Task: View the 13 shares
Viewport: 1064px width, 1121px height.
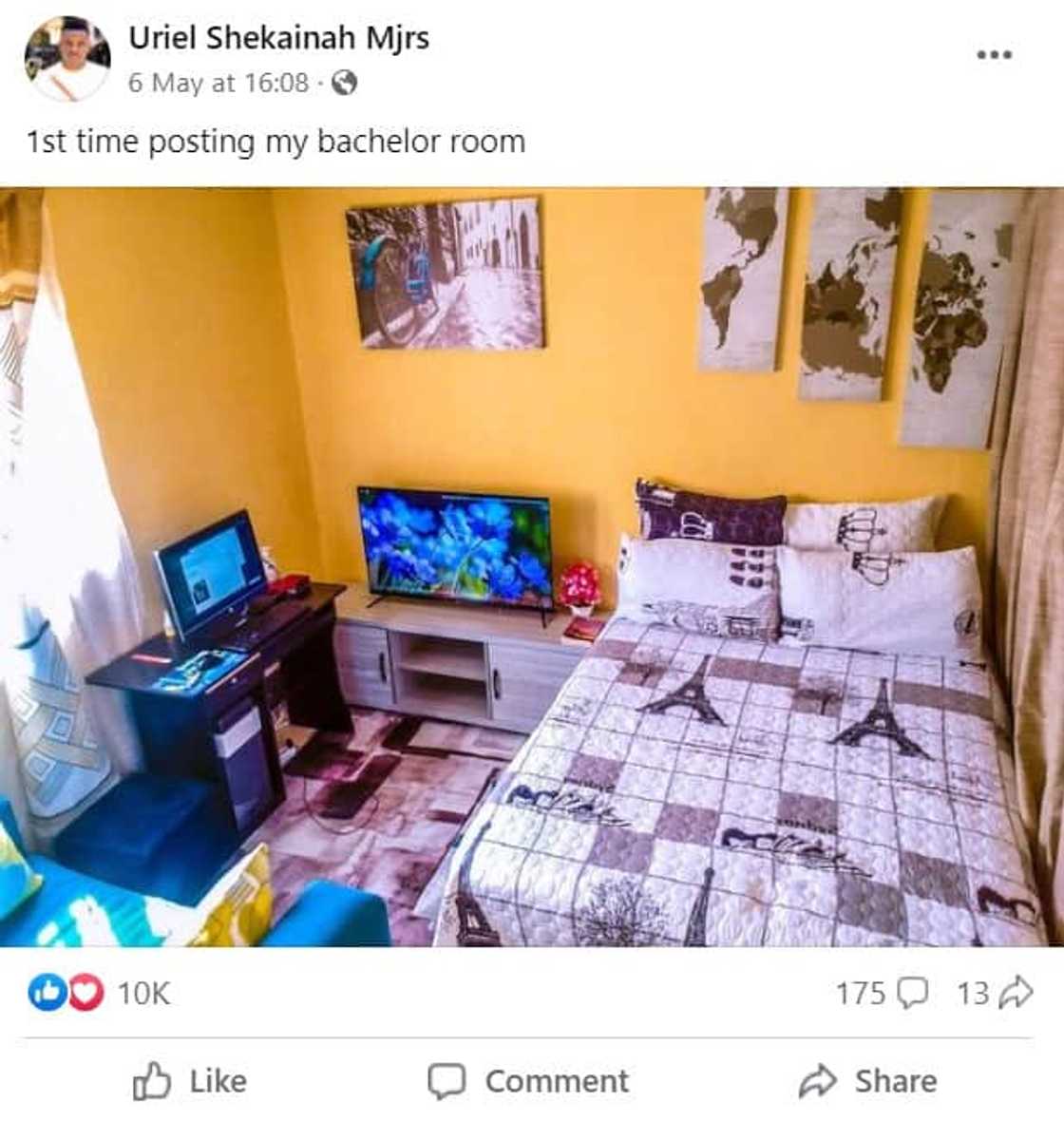Action: [x=994, y=994]
